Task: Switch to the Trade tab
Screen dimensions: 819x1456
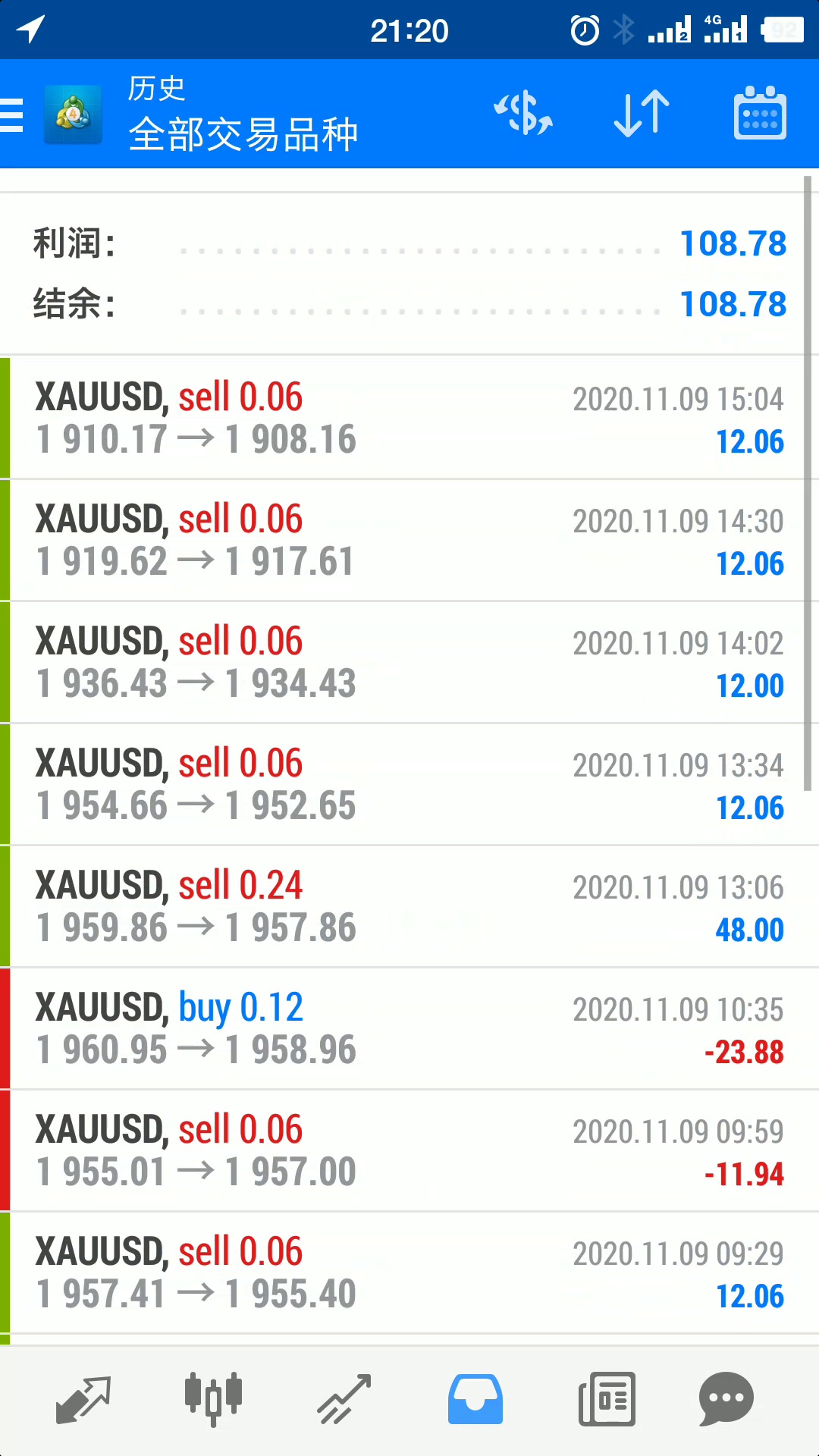Action: tap(344, 1399)
